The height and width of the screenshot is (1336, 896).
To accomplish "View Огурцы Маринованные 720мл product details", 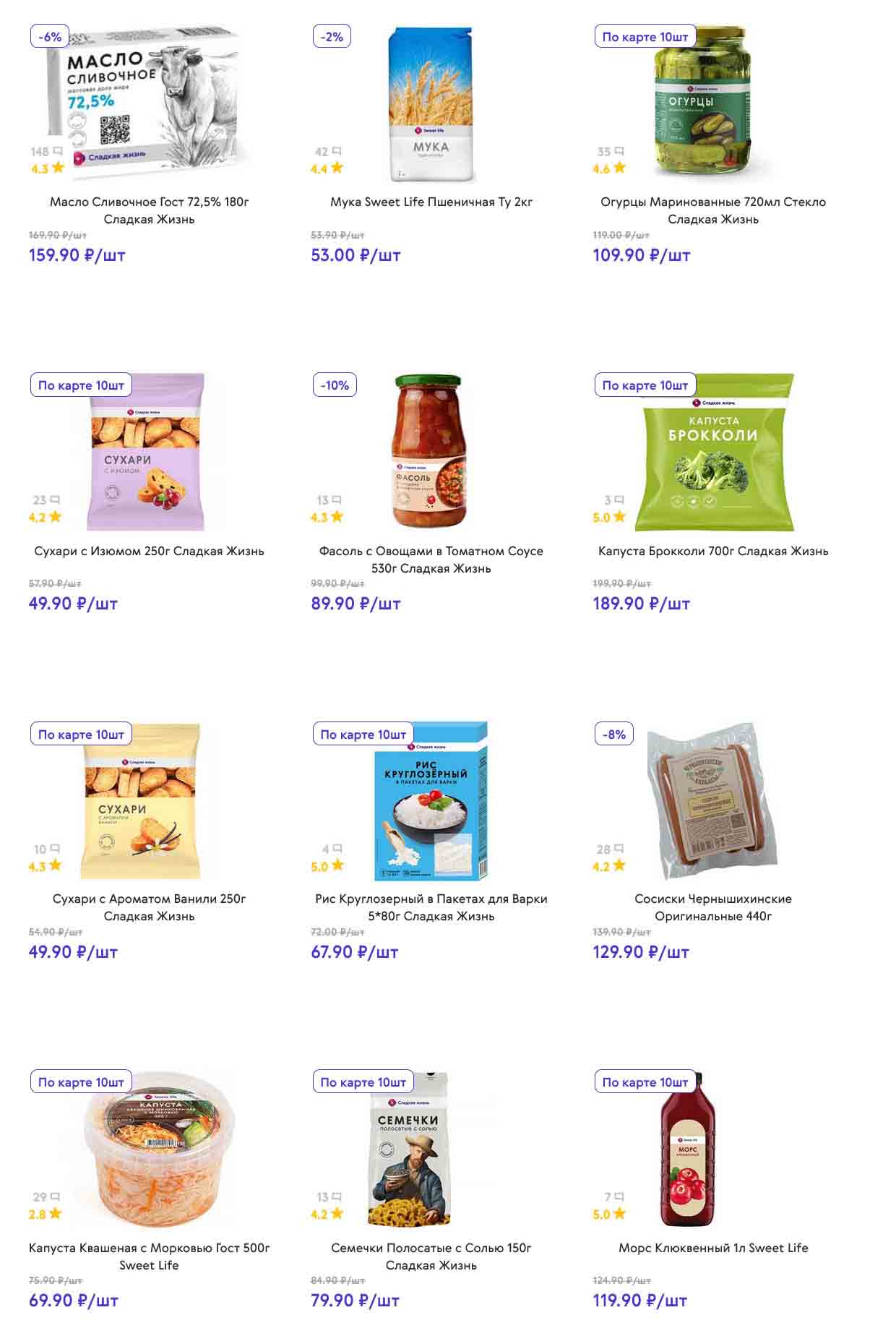I will pos(712,210).
